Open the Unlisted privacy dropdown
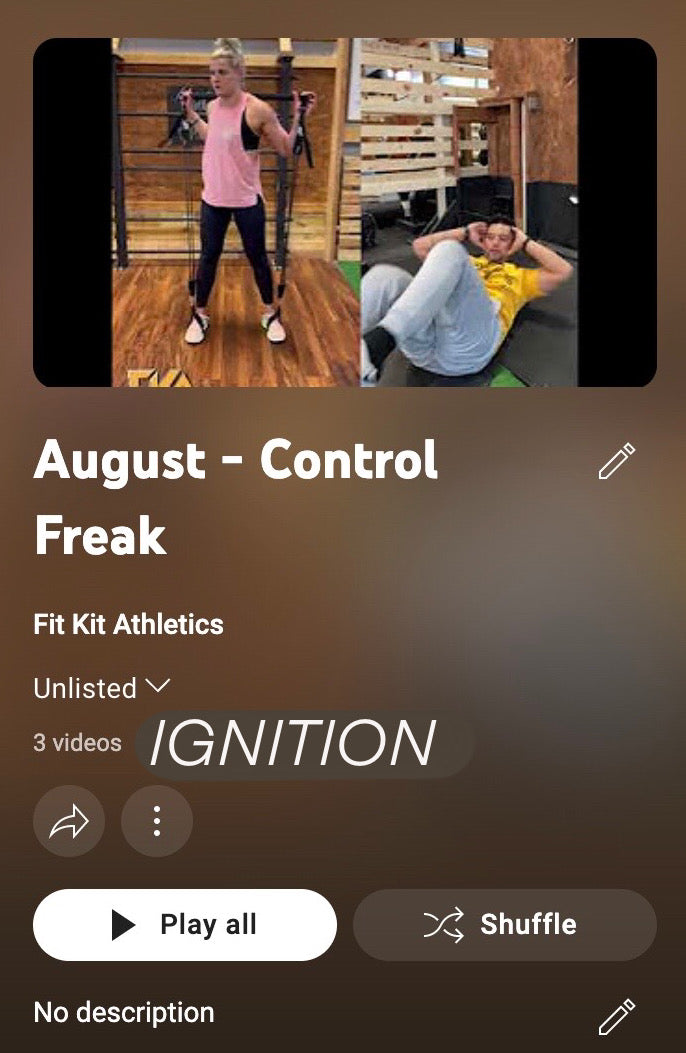 (x=101, y=688)
